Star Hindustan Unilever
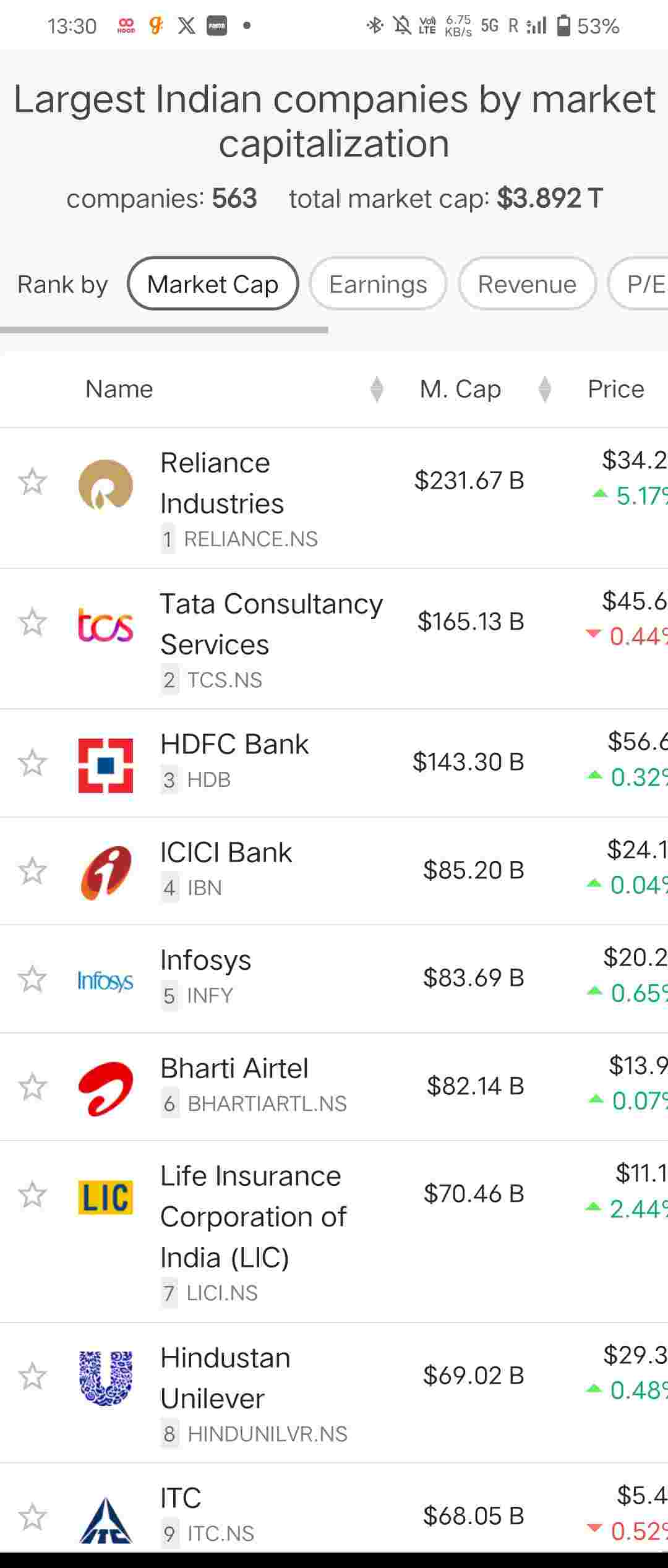Viewport: 668px width, 1568px height. [x=32, y=1376]
